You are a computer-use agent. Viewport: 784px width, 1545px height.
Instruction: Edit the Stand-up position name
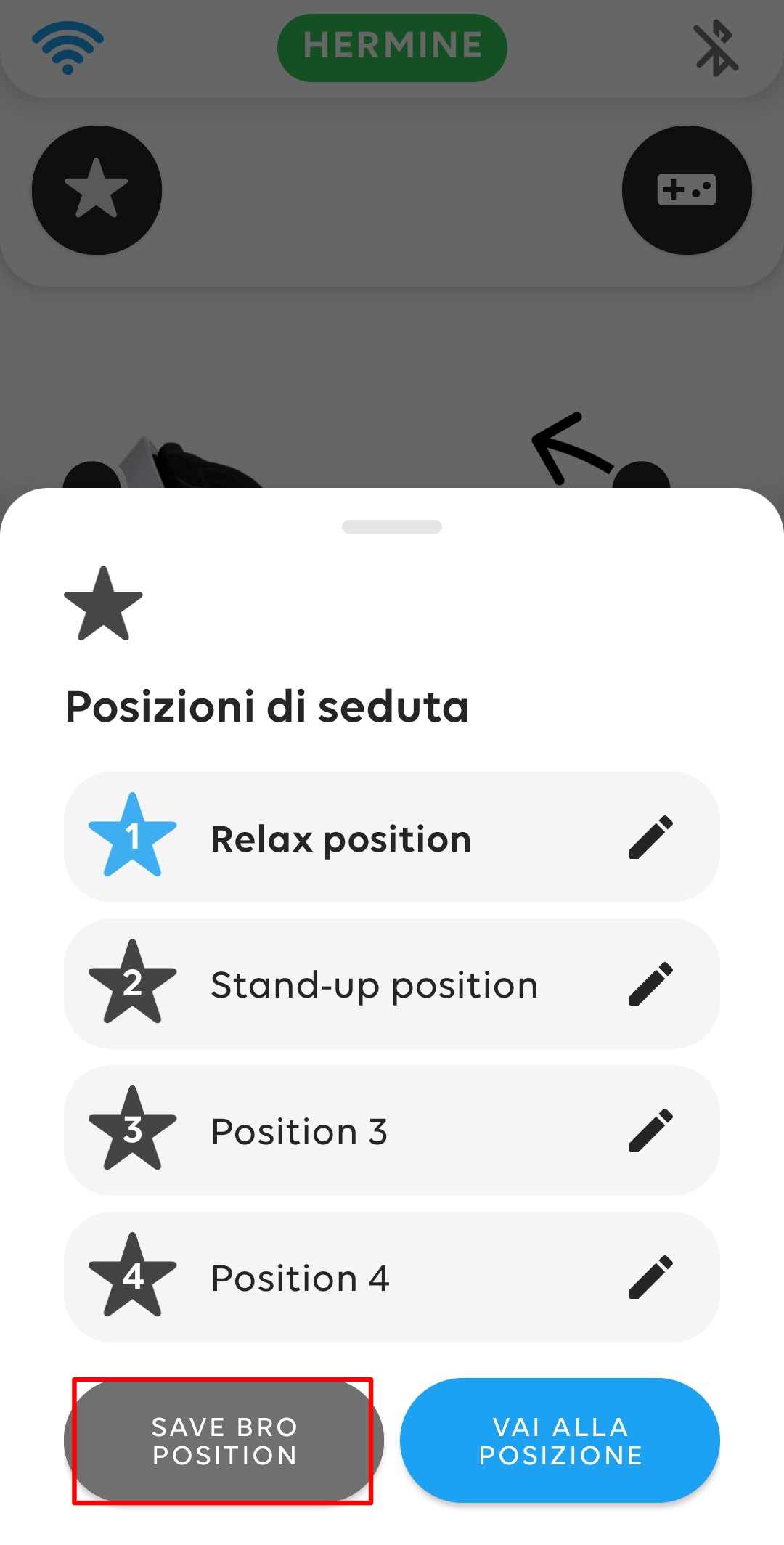tap(651, 984)
